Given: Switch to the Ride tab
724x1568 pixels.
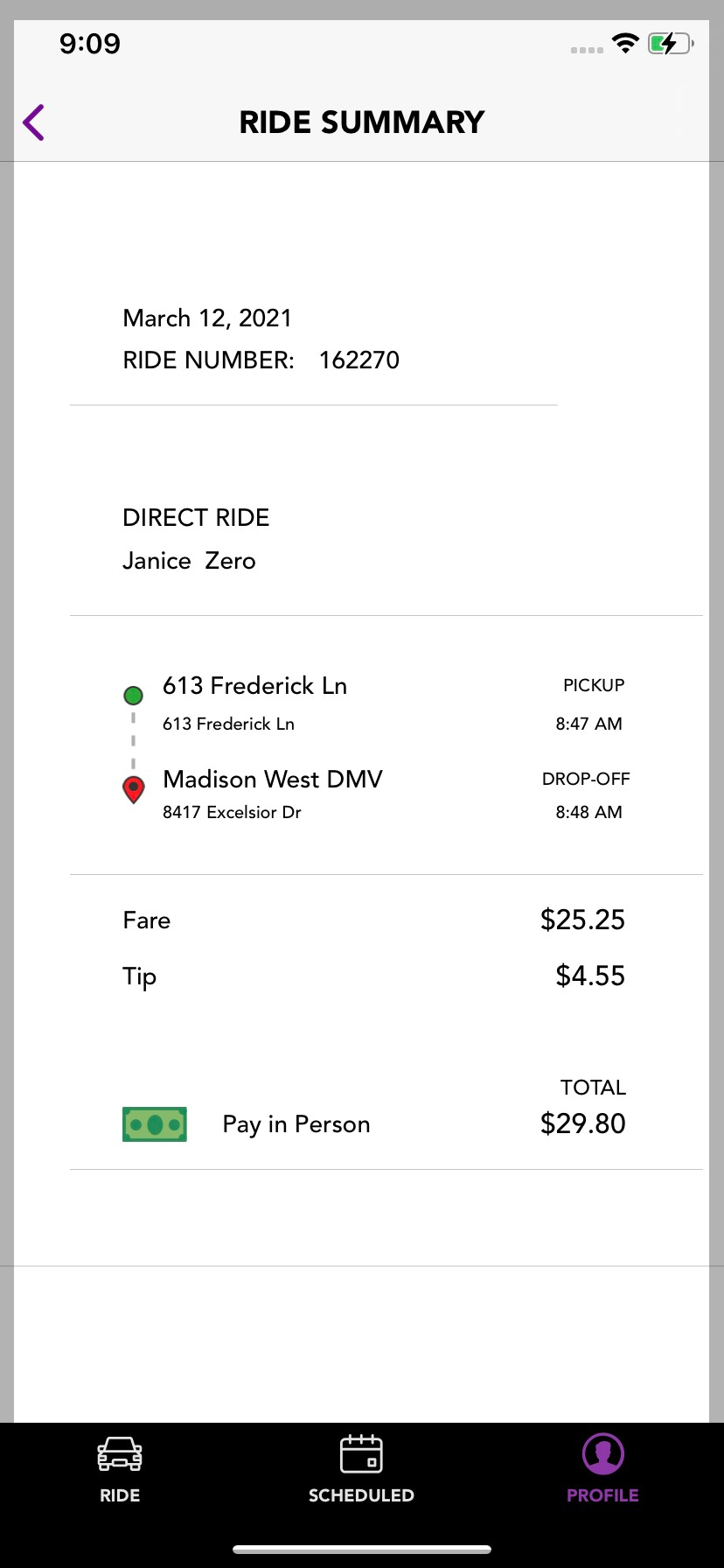Looking at the screenshot, I should [120, 1470].
